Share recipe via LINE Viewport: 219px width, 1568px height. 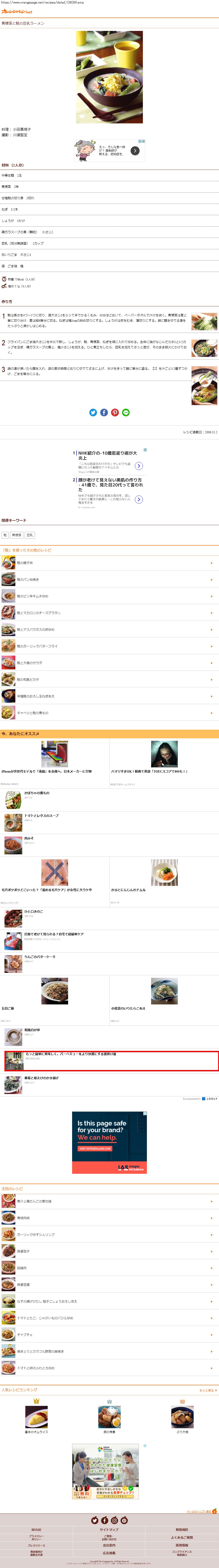(x=126, y=412)
